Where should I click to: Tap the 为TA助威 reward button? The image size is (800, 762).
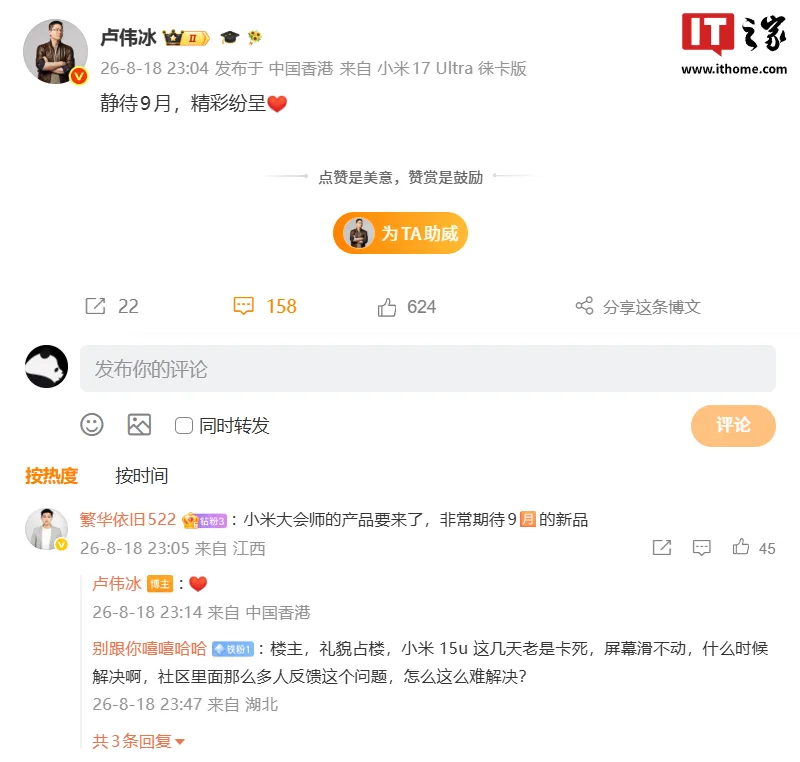point(400,233)
